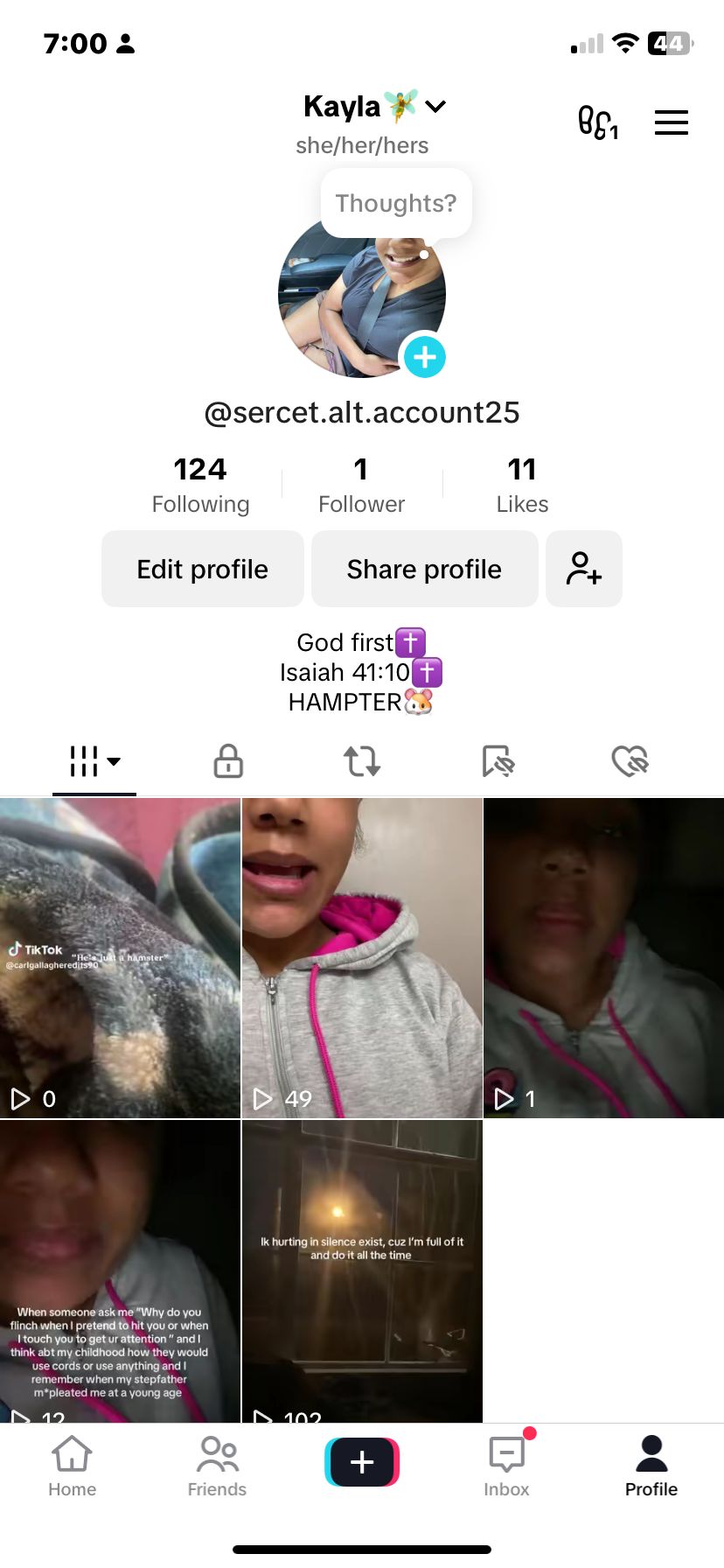Open the video with 49 views
Screen dimensions: 724x1568
[x=362, y=957]
